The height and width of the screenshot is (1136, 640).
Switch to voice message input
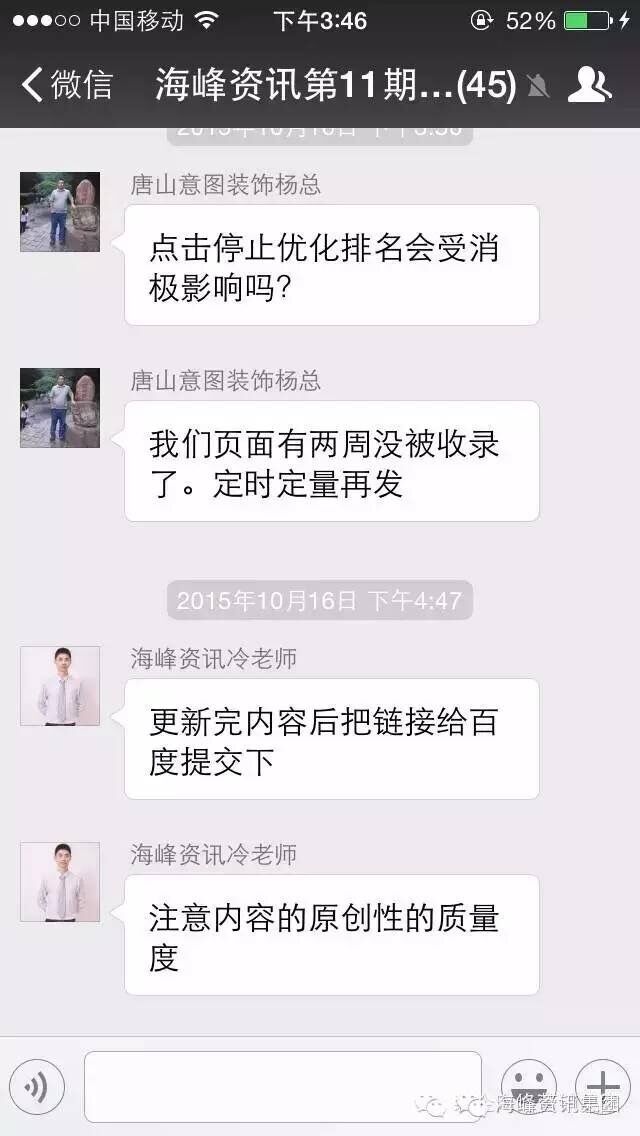[x=37, y=1087]
